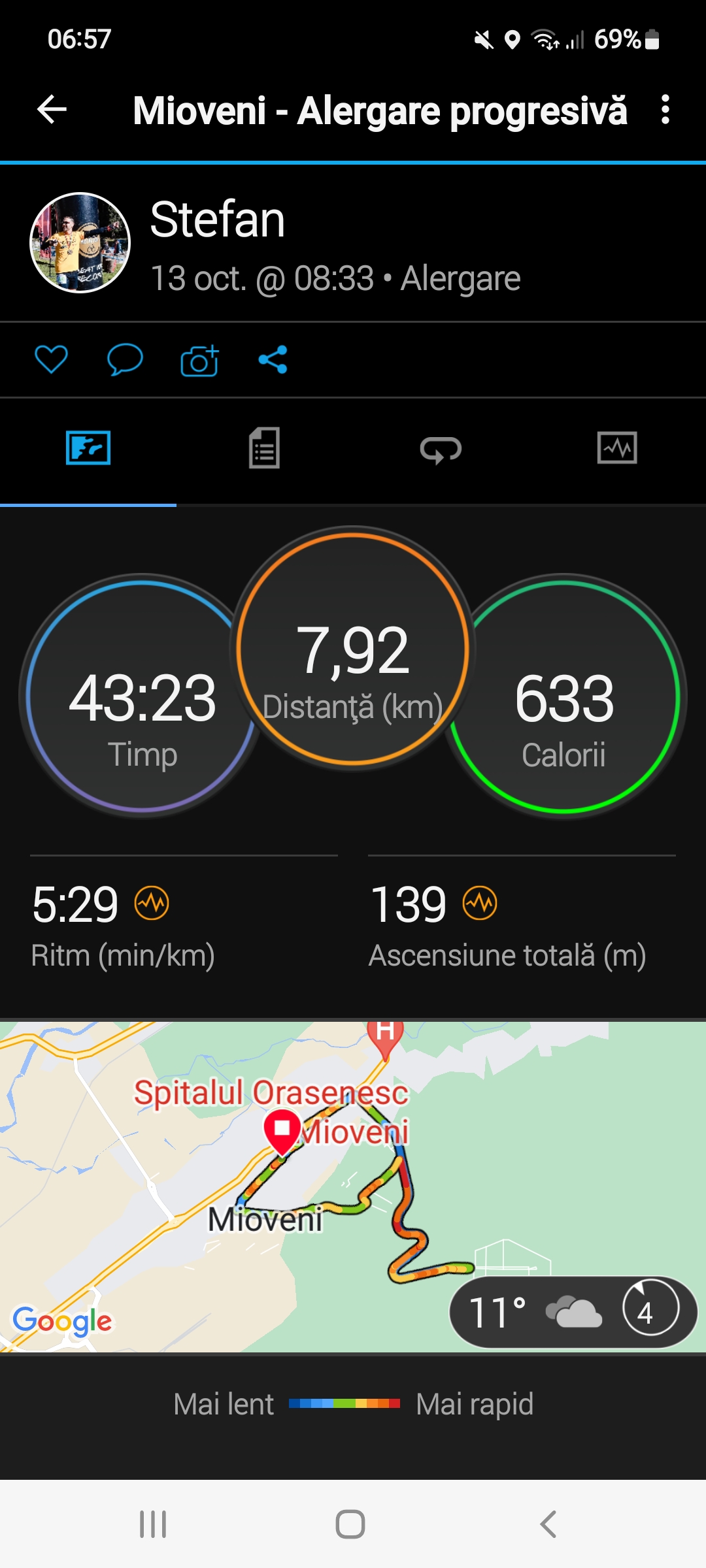The height and width of the screenshot is (1568, 706).
Task: Open the elevation chart icon beside 139
Action: pos(480,904)
